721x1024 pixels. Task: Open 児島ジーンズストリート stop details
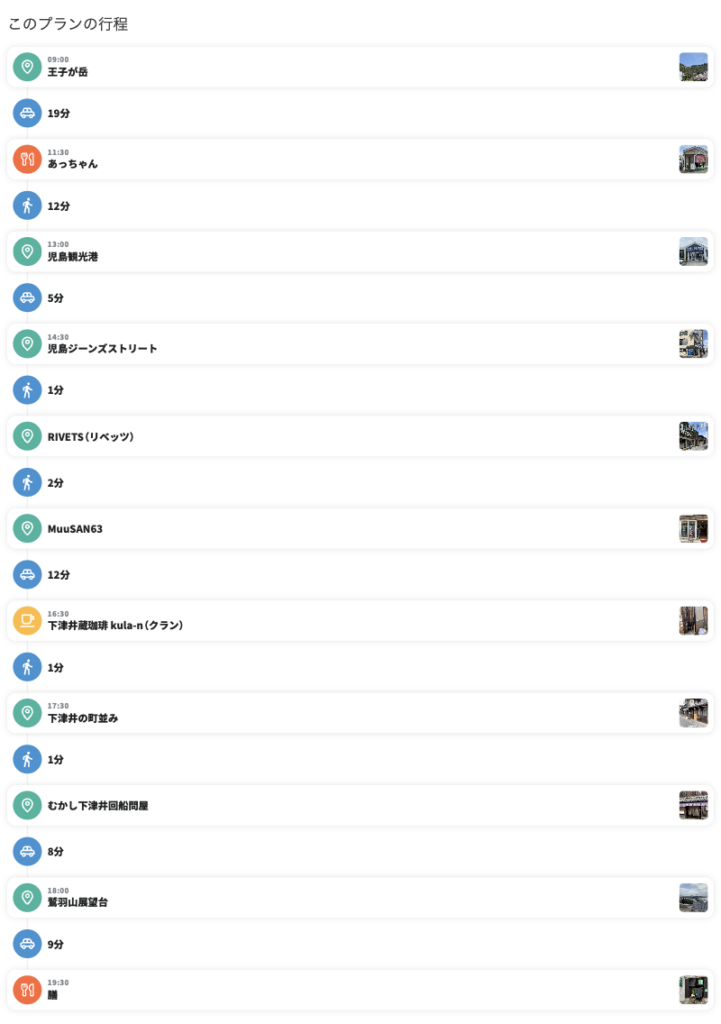coord(360,344)
